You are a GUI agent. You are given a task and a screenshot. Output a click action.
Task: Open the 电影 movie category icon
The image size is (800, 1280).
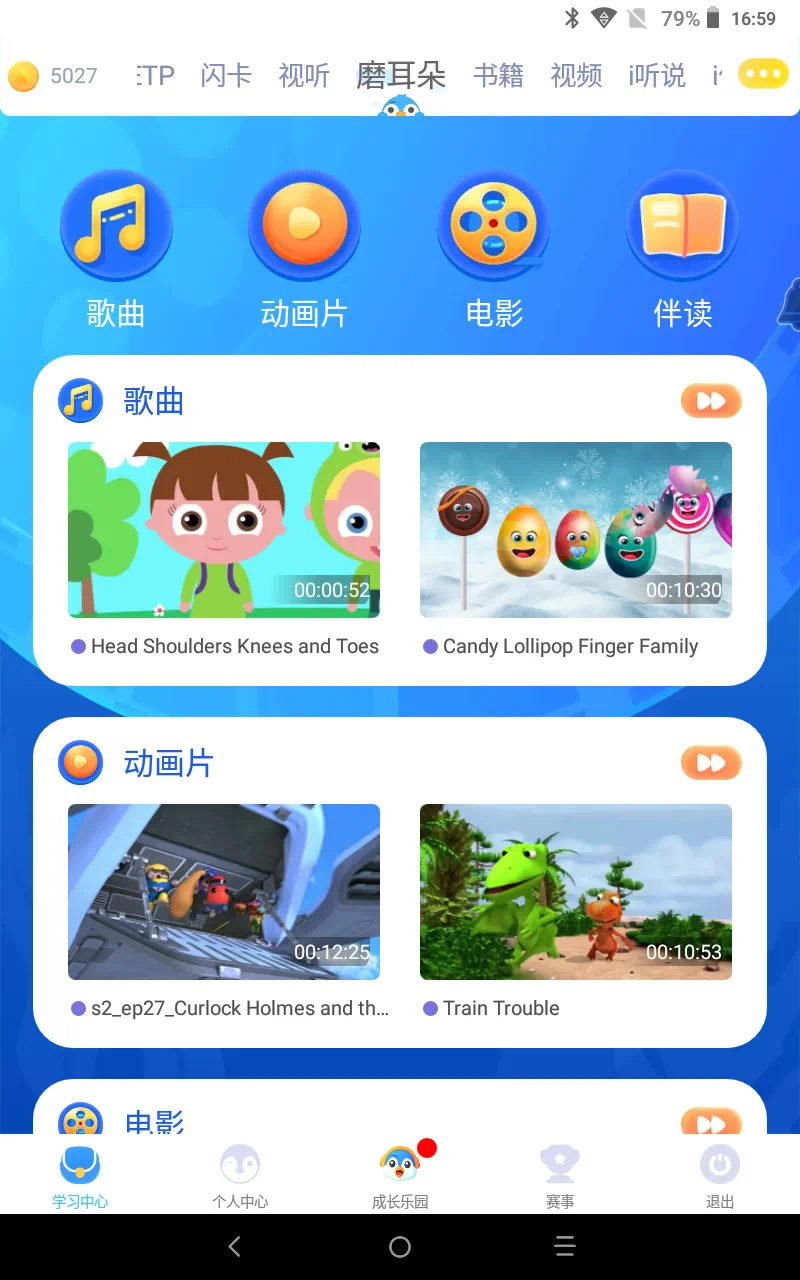[x=494, y=226]
